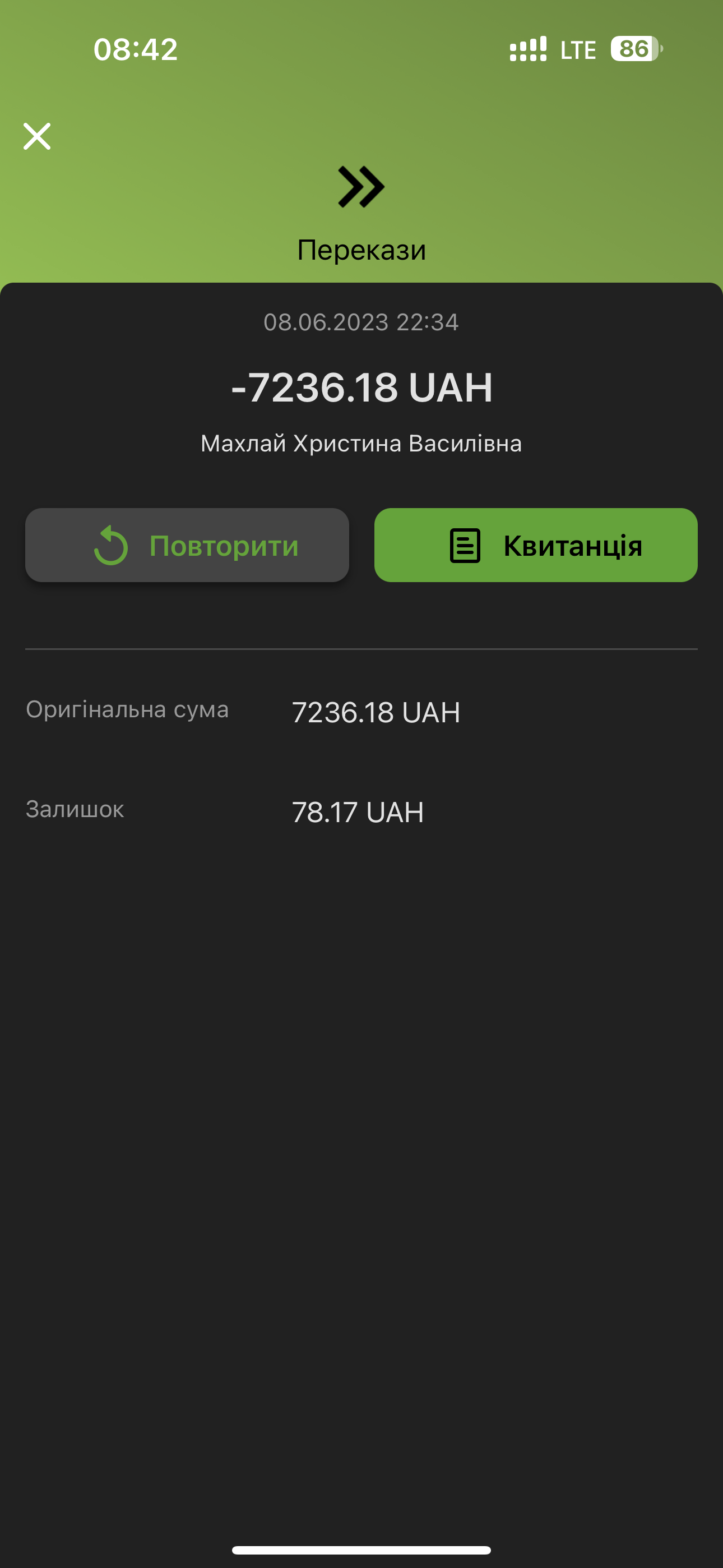Close the transfer details screen

(x=37, y=136)
